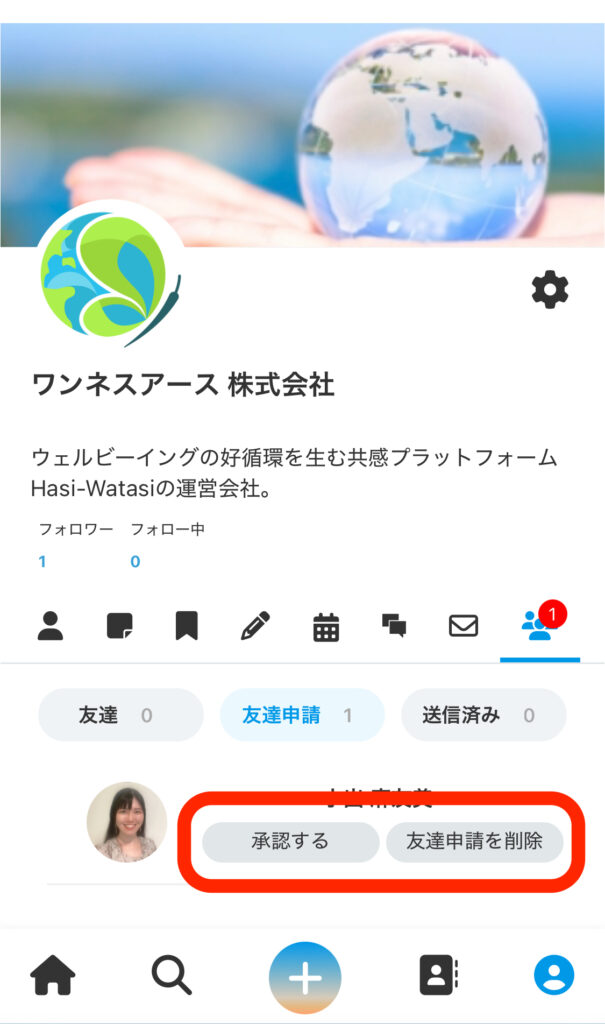Open search from the bottom bar
The image size is (605, 1024).
172,974
